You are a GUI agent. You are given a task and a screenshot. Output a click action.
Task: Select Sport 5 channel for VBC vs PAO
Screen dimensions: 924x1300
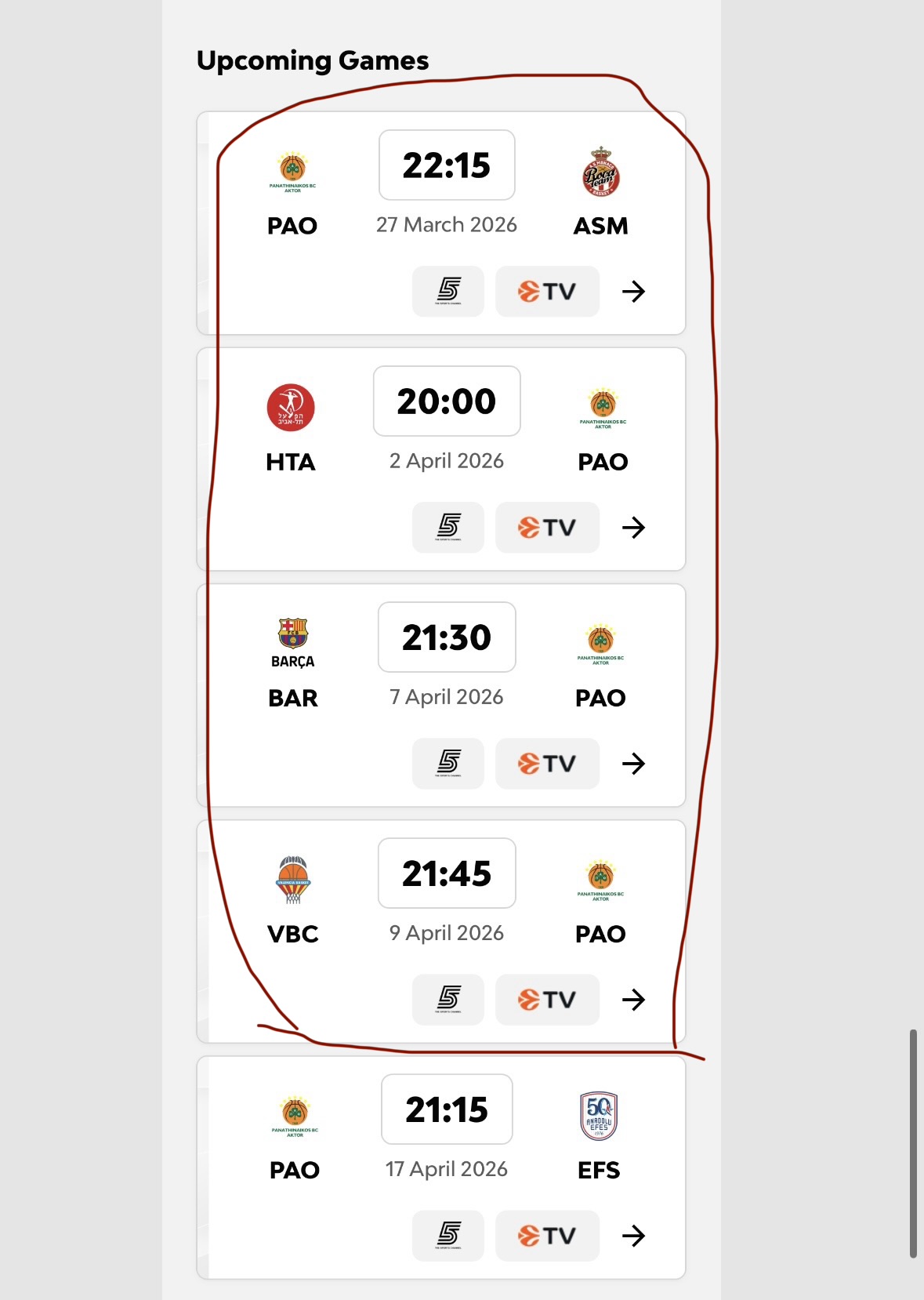click(448, 1000)
